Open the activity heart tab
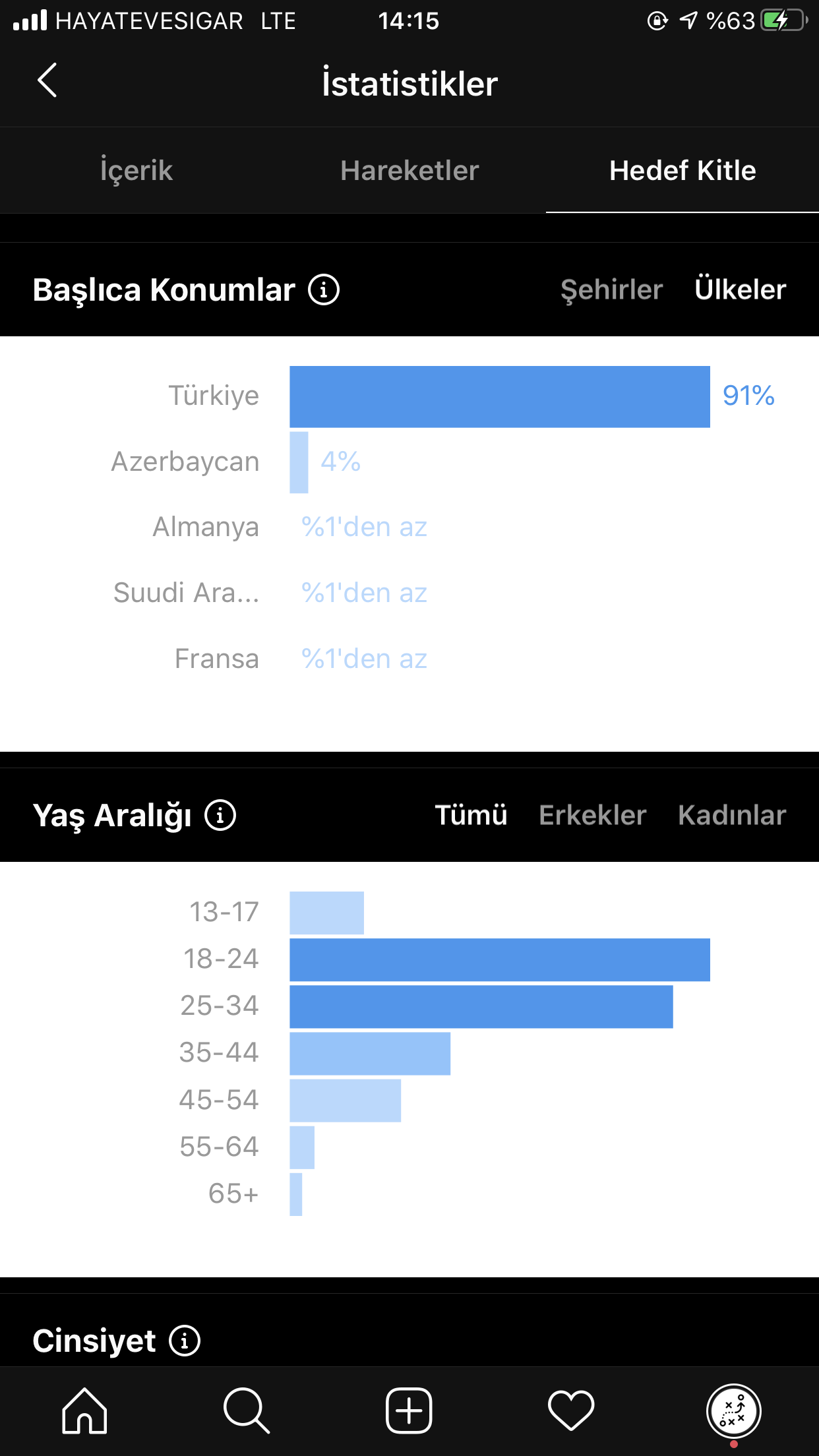Image resolution: width=819 pixels, height=1456 pixels. [x=571, y=1411]
